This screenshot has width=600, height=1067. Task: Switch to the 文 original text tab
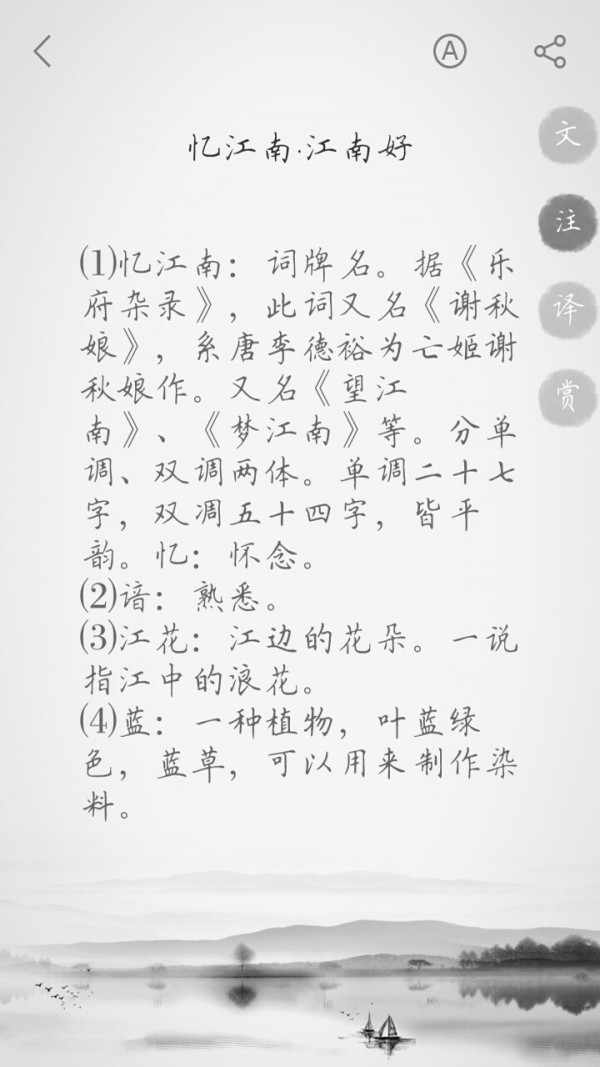(x=568, y=135)
